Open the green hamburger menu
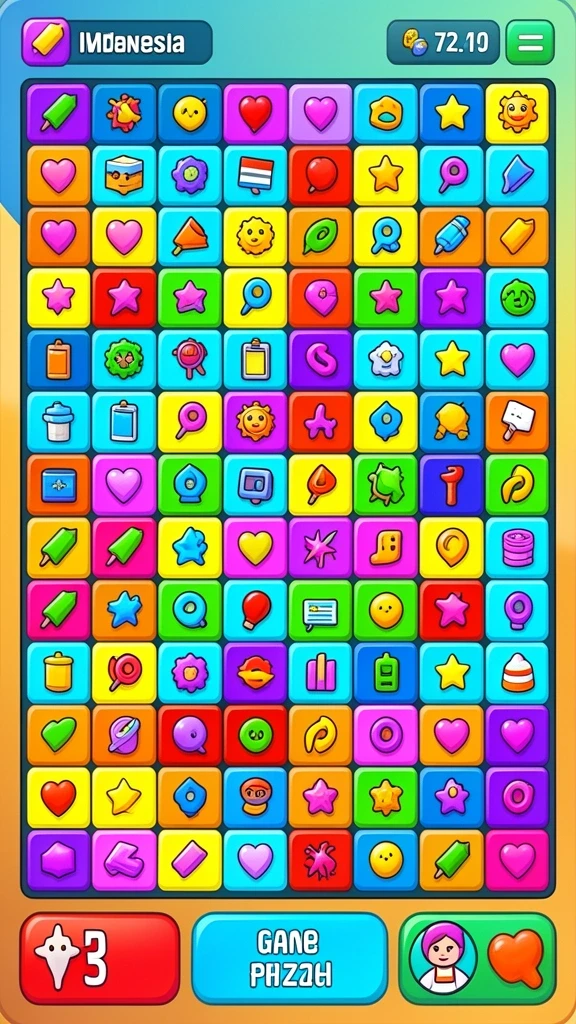576x1024 pixels. click(x=530, y=42)
